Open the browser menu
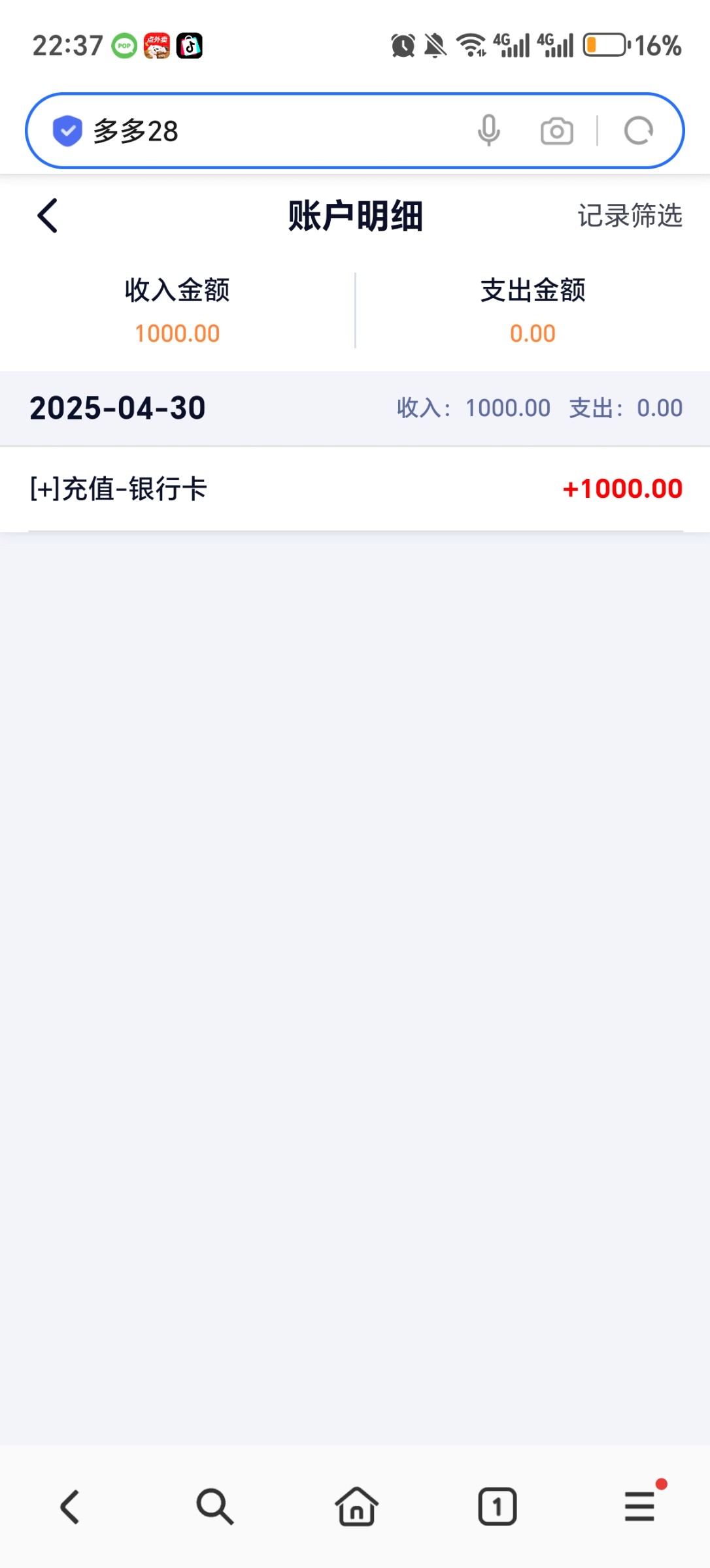This screenshot has width=710, height=1568. [x=640, y=1507]
